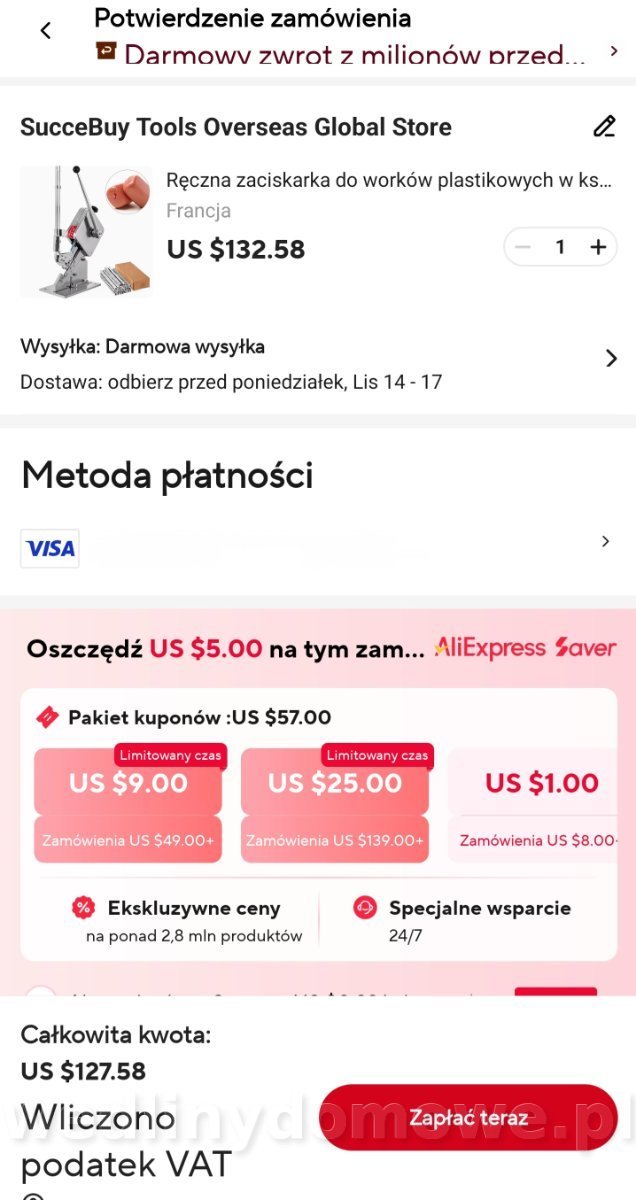Viewport: 636px width, 1200px height.
Task: Open the free returns banner details
Action: [614, 51]
